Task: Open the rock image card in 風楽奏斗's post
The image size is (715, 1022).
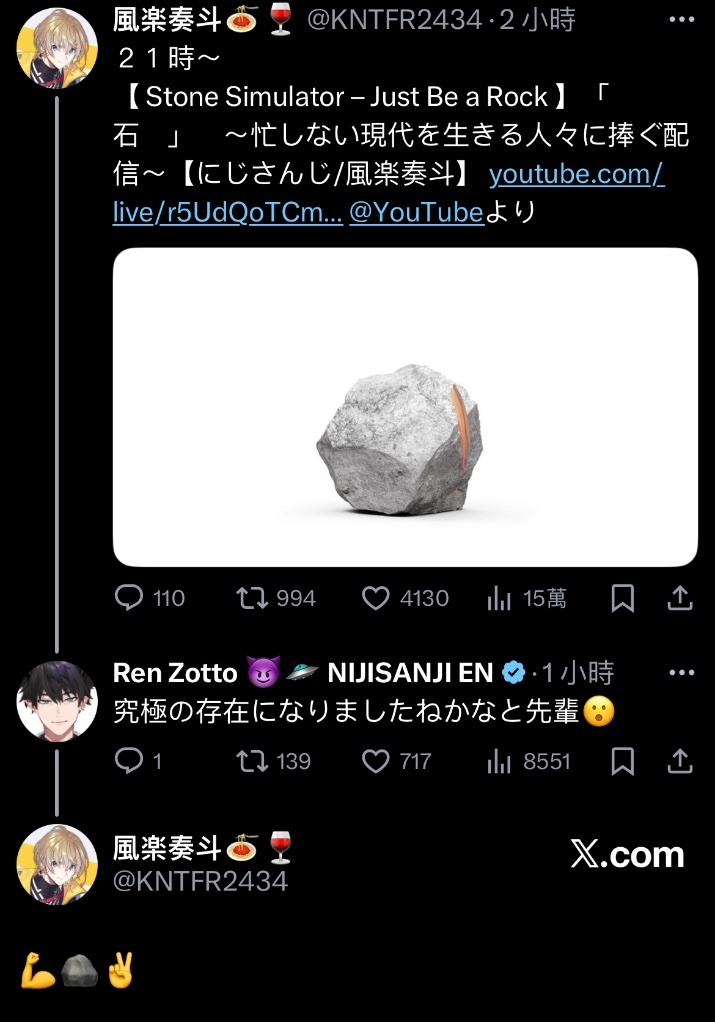Action: pos(405,407)
